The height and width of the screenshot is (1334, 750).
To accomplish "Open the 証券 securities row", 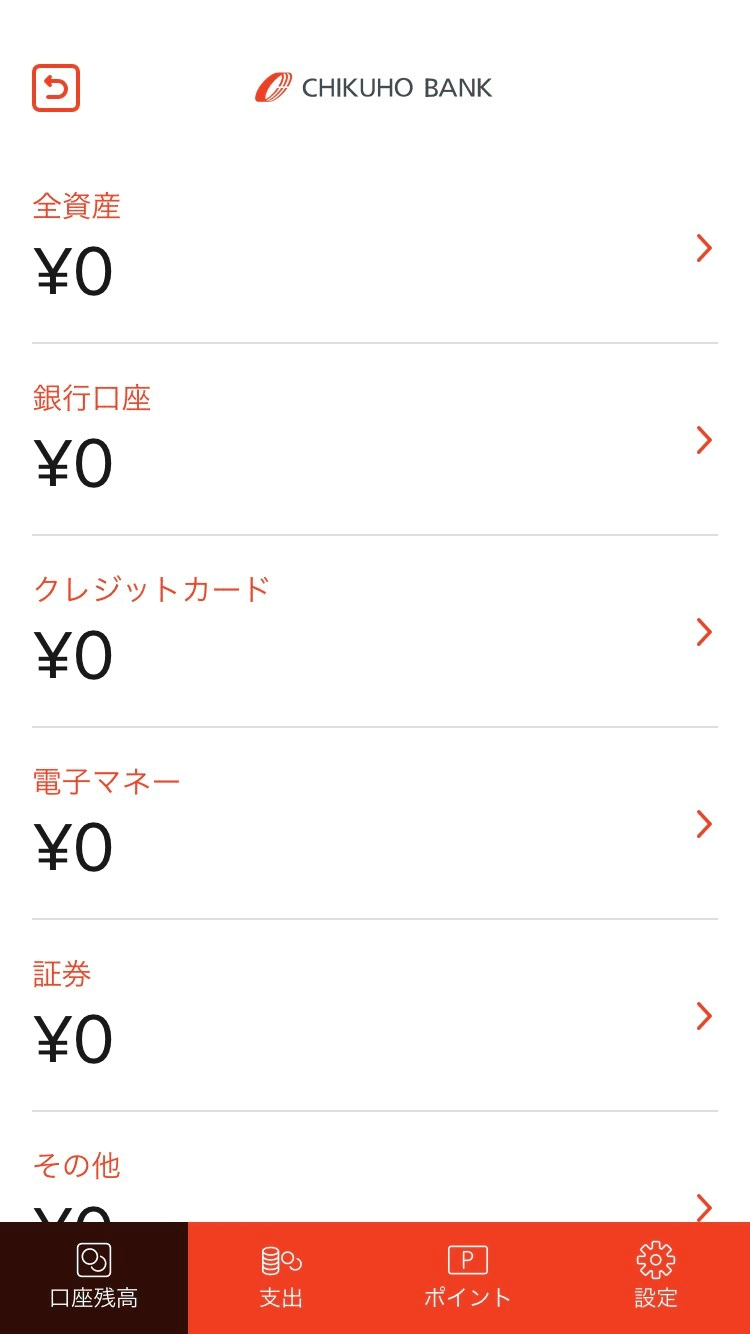I will pos(375,1016).
